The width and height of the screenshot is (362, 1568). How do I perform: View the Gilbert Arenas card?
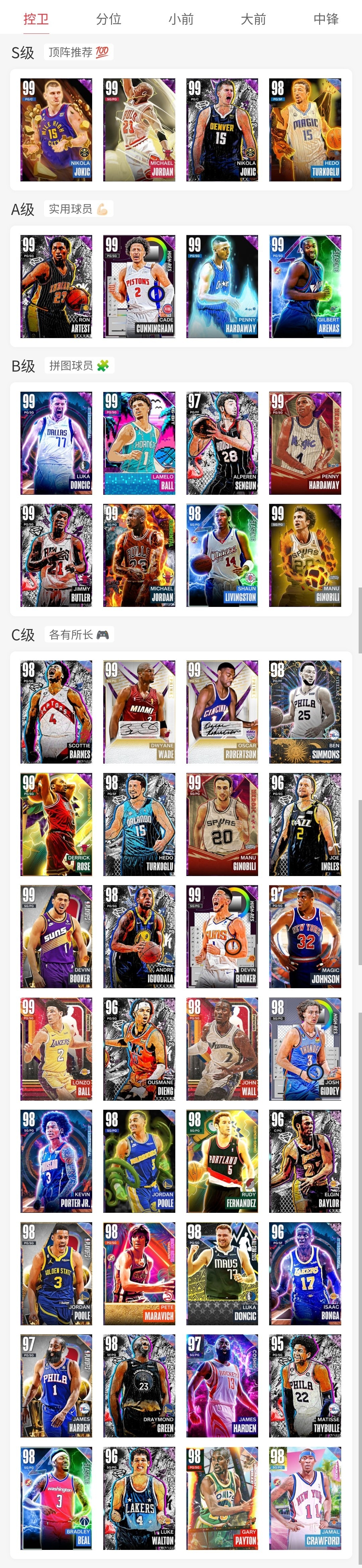[305, 286]
